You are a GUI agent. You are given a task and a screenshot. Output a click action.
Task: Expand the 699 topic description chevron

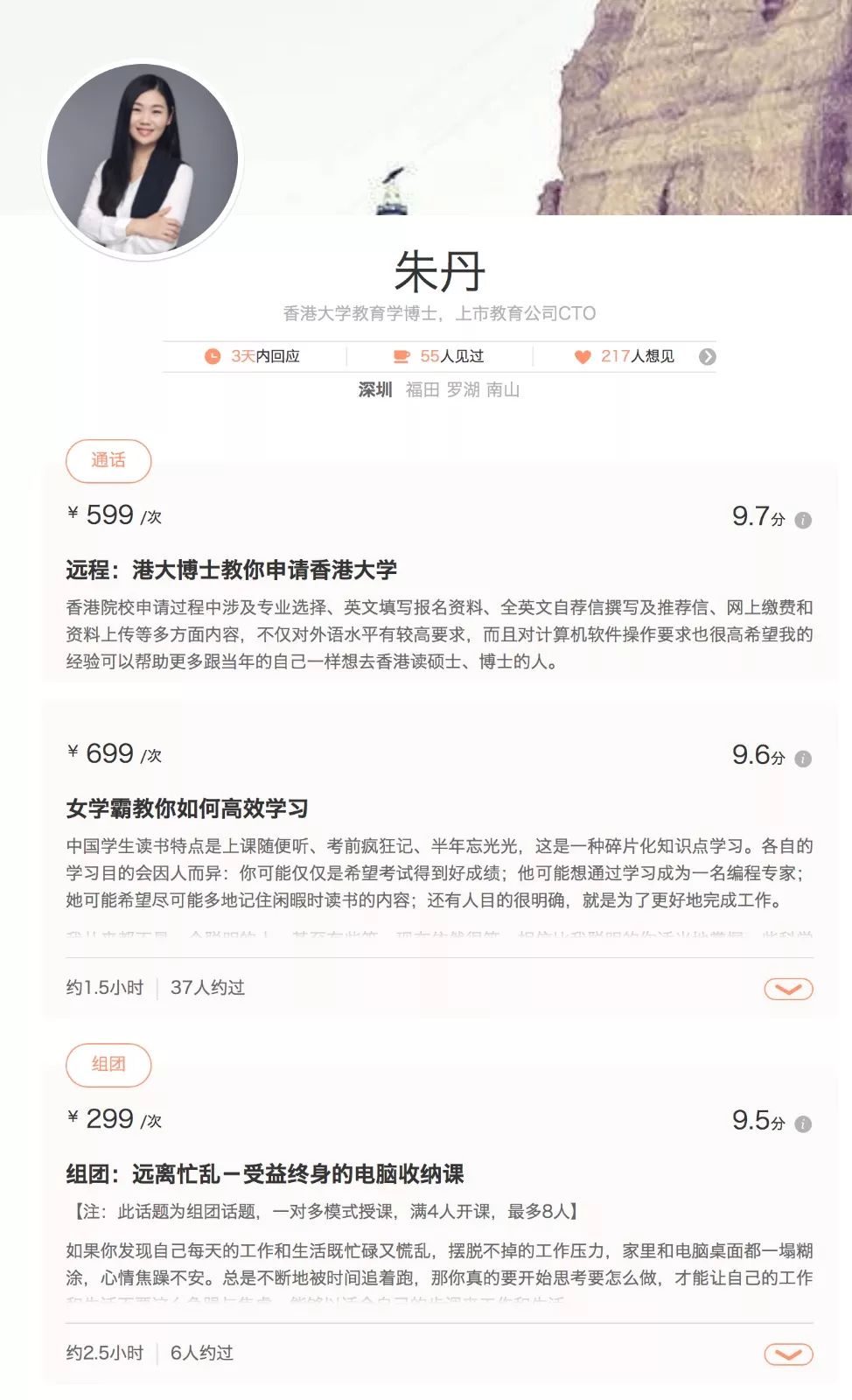tap(788, 989)
